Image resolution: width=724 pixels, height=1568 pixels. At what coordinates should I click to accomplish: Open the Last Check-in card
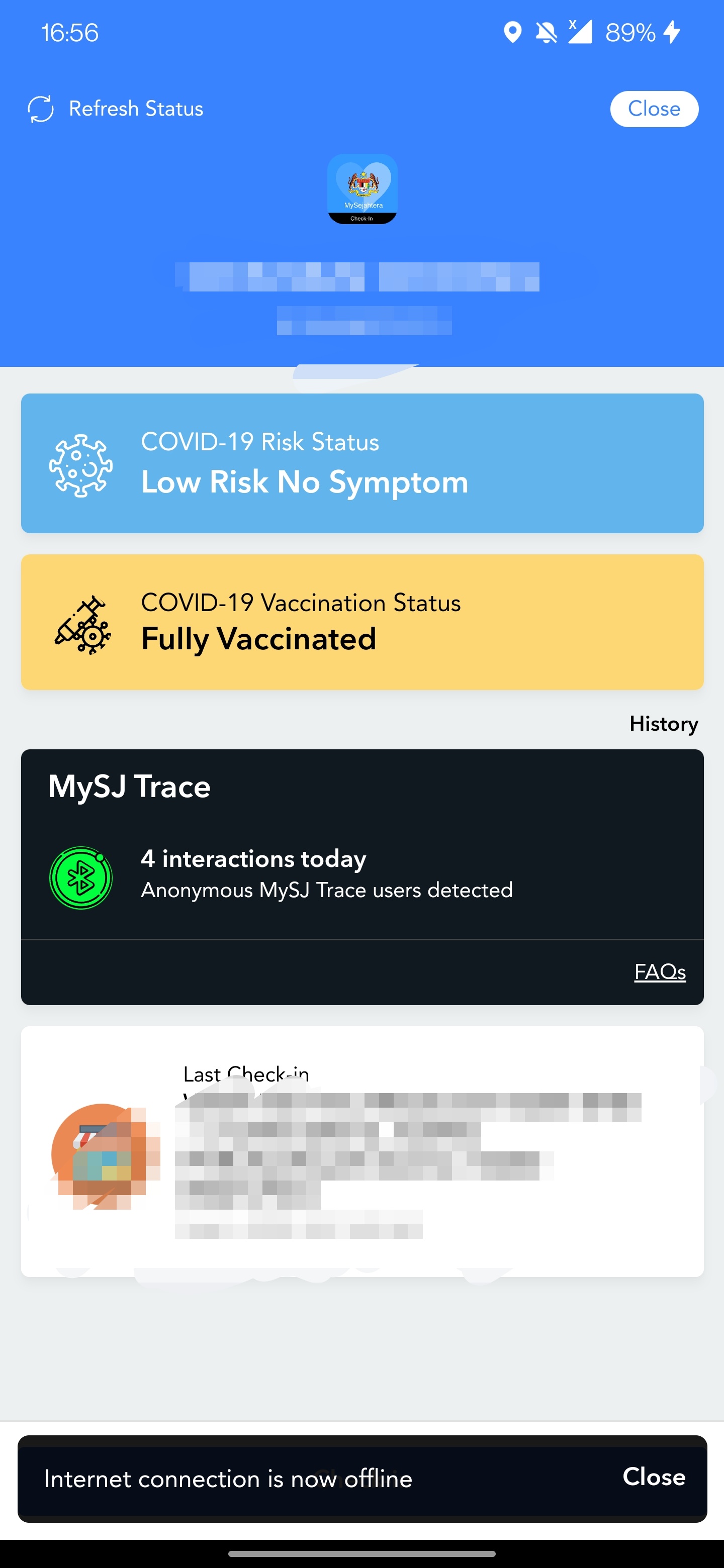click(x=363, y=1152)
